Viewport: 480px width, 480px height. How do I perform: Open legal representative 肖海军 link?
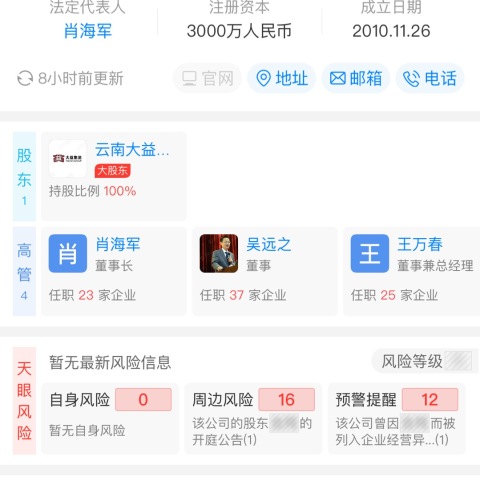tap(88, 31)
